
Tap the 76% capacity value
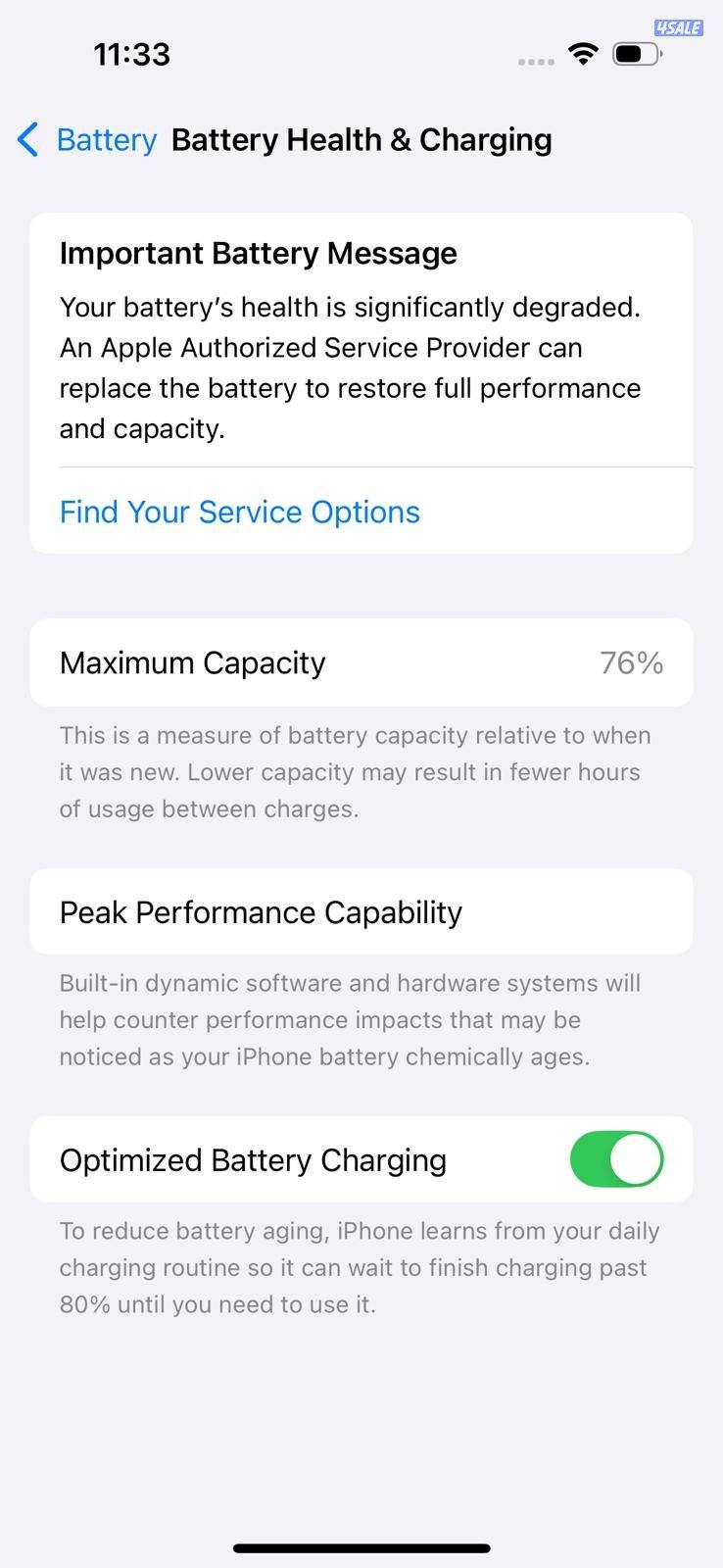tap(632, 661)
